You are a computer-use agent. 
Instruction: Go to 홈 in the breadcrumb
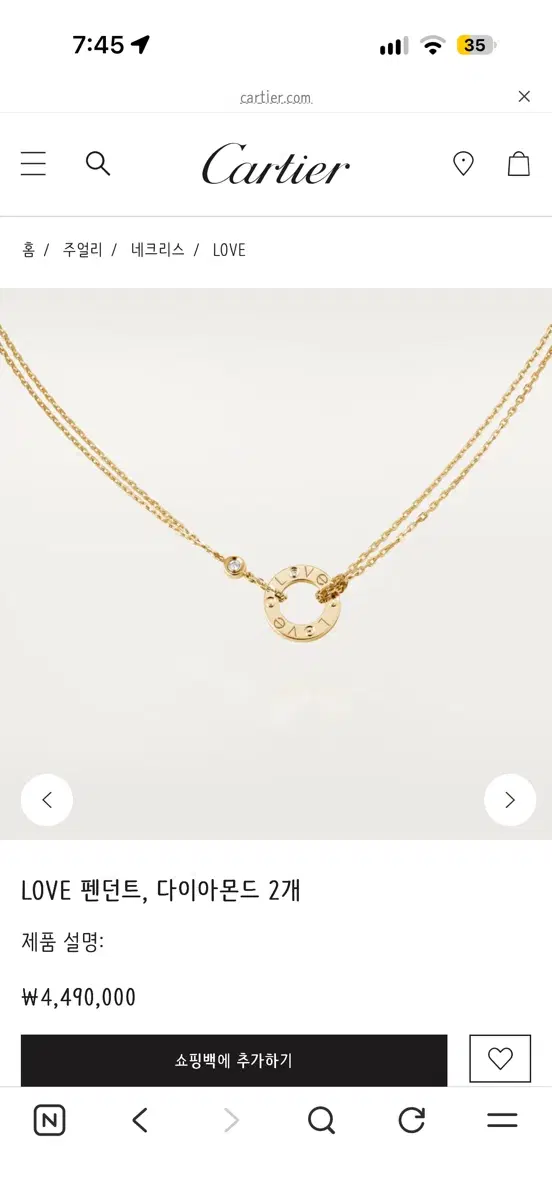tap(28, 250)
